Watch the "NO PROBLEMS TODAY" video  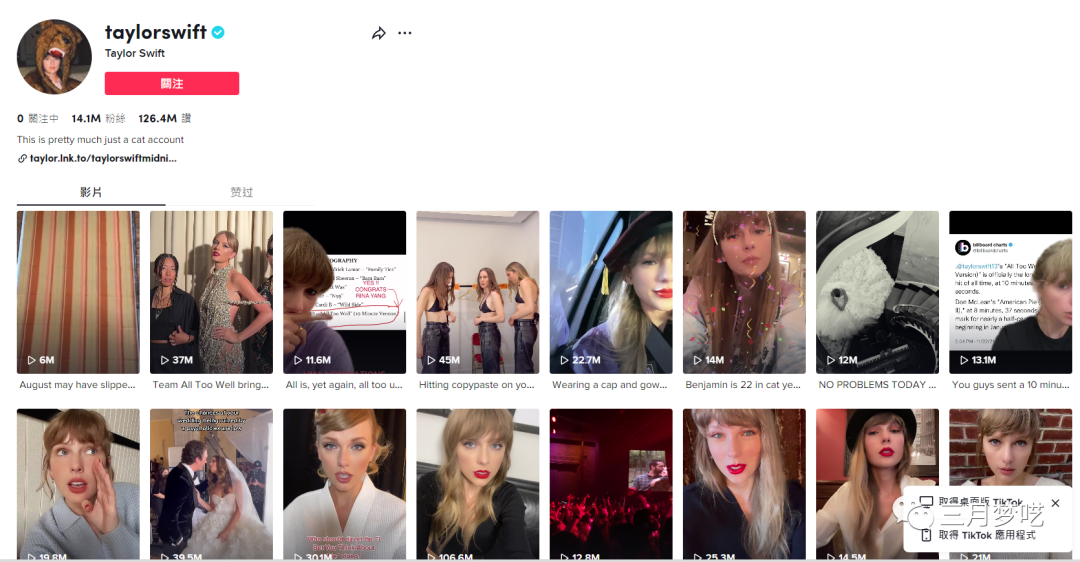[877, 292]
